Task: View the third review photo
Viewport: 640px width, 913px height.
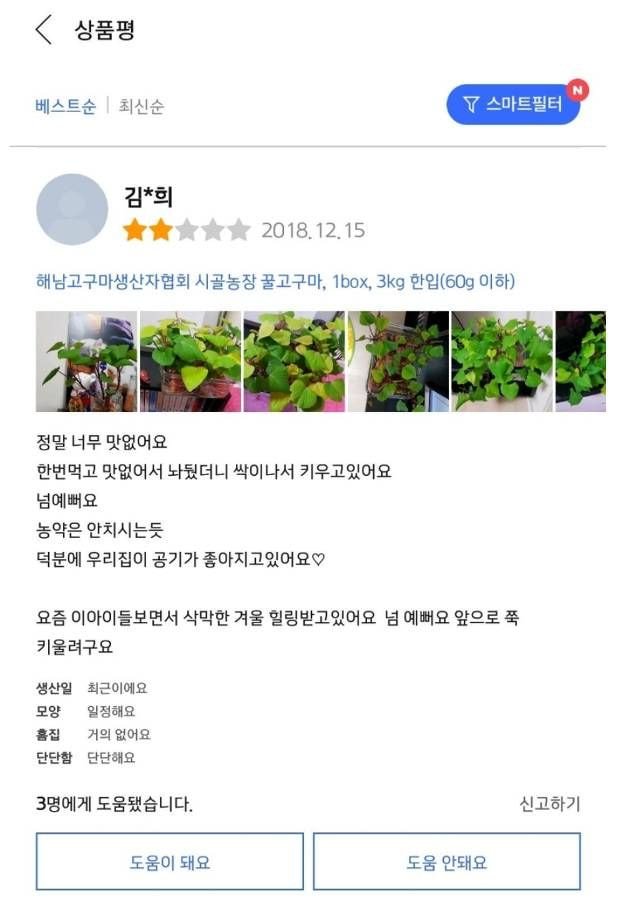Action: (294, 361)
